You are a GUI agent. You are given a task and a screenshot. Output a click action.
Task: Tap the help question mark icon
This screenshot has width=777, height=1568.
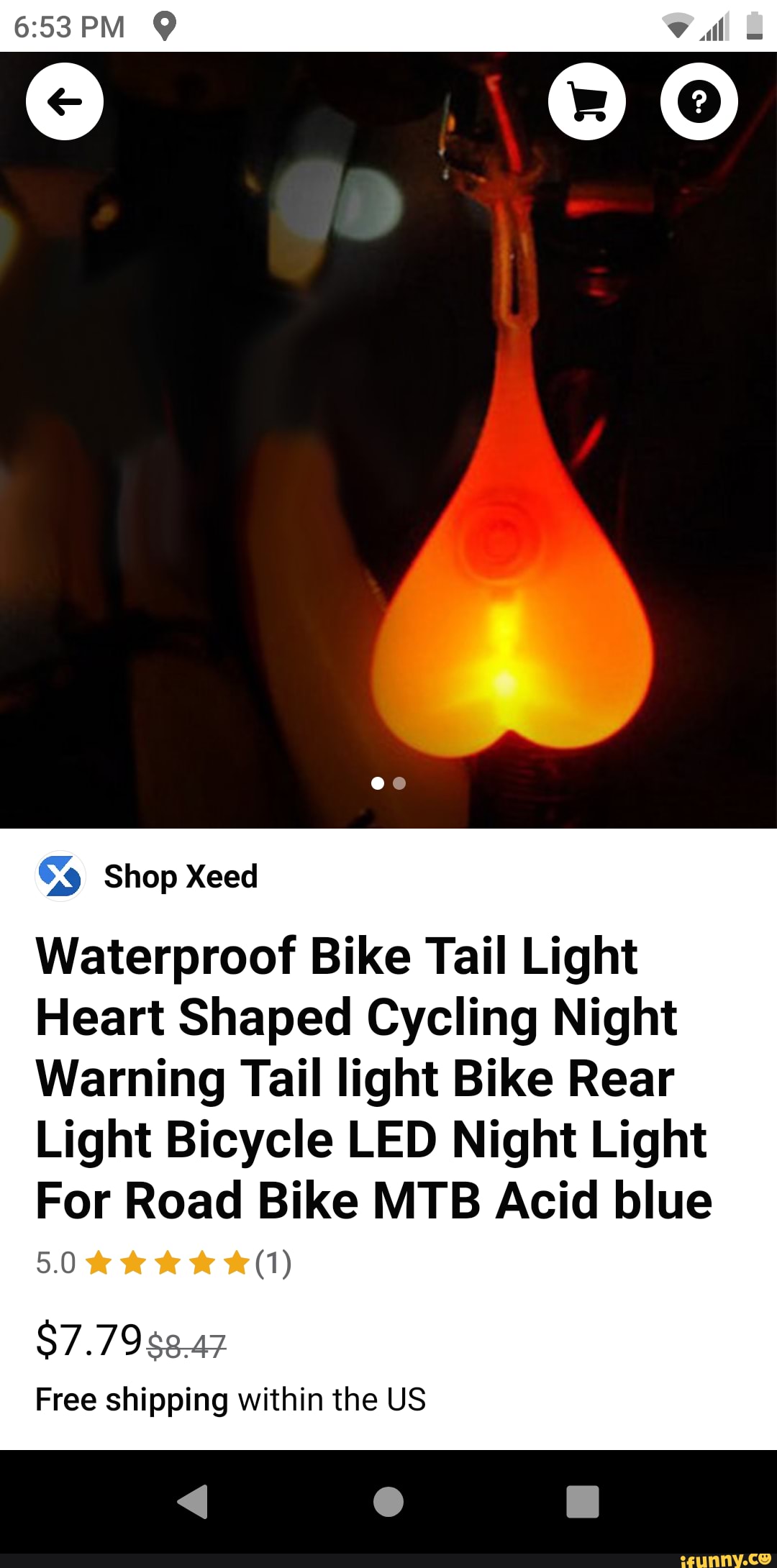click(699, 101)
